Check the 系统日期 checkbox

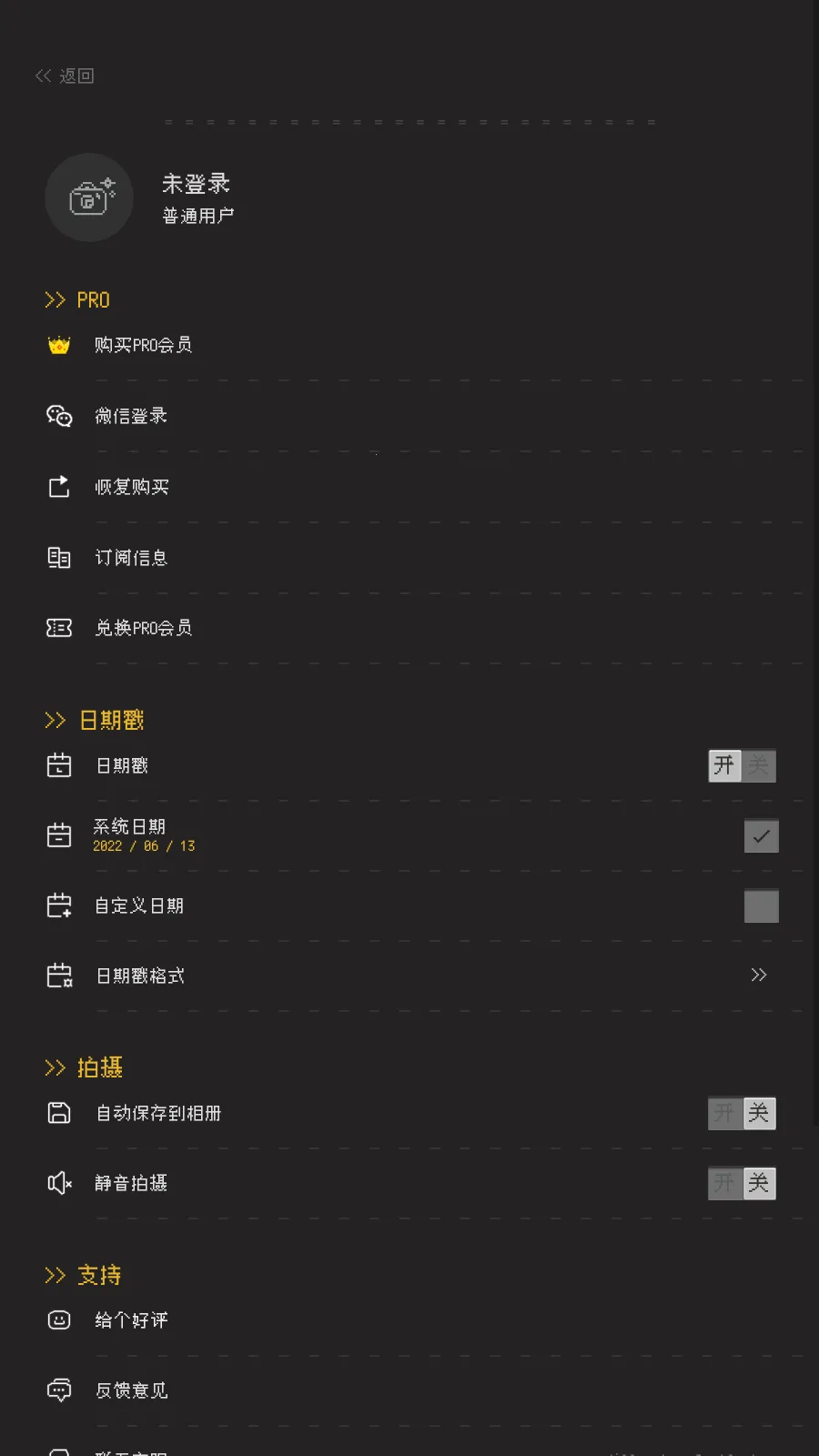761,835
